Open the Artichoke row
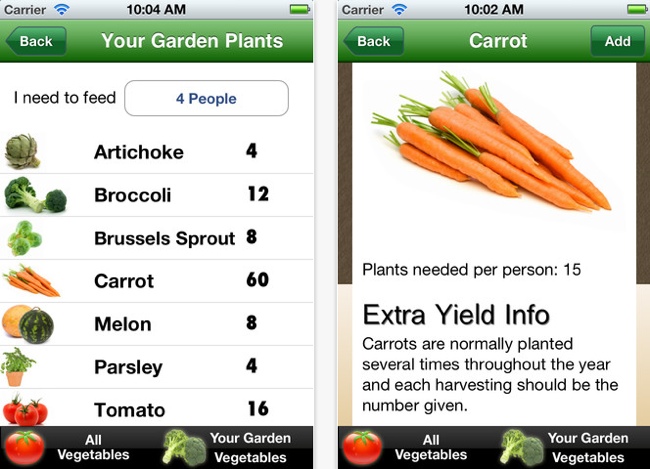 157,152
